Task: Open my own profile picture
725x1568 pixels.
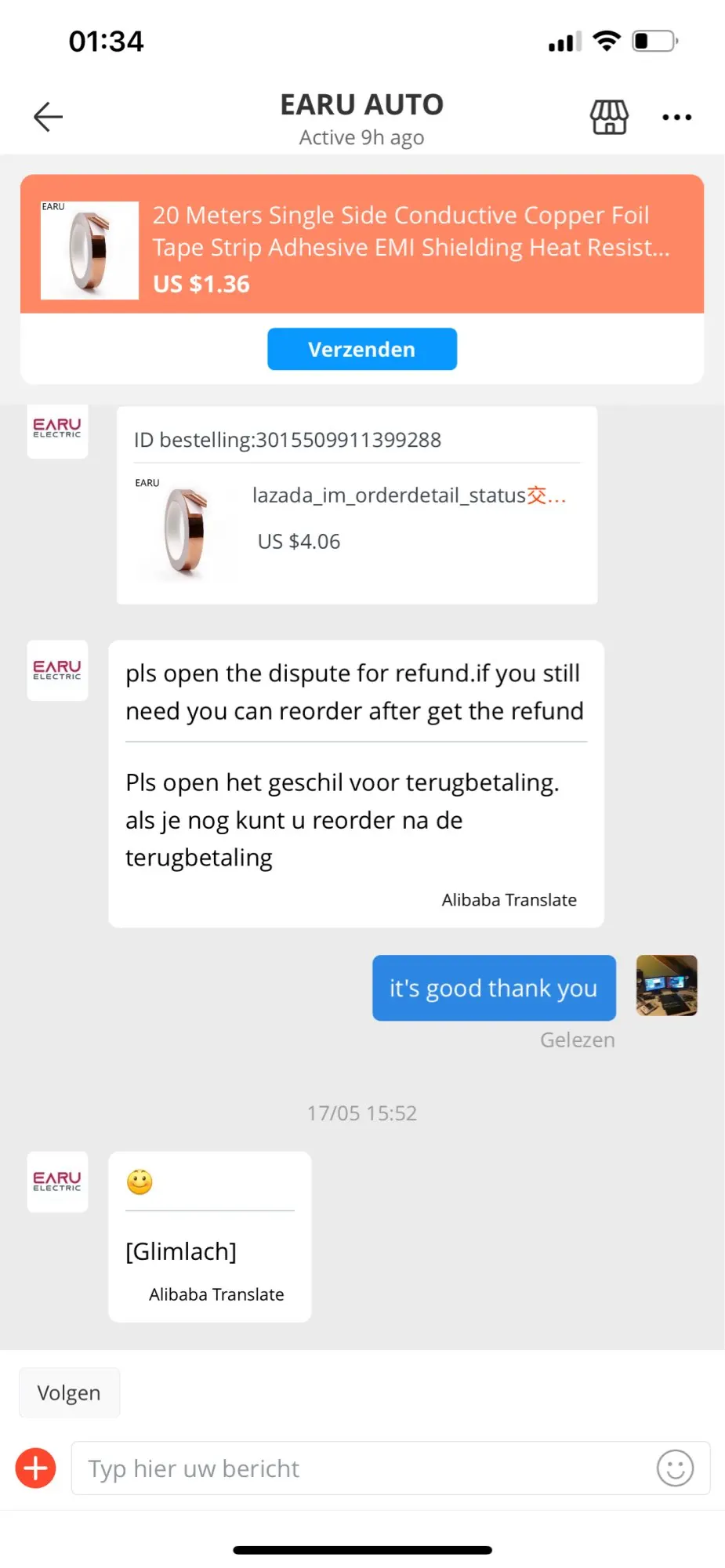Action: pyautogui.click(x=666, y=985)
